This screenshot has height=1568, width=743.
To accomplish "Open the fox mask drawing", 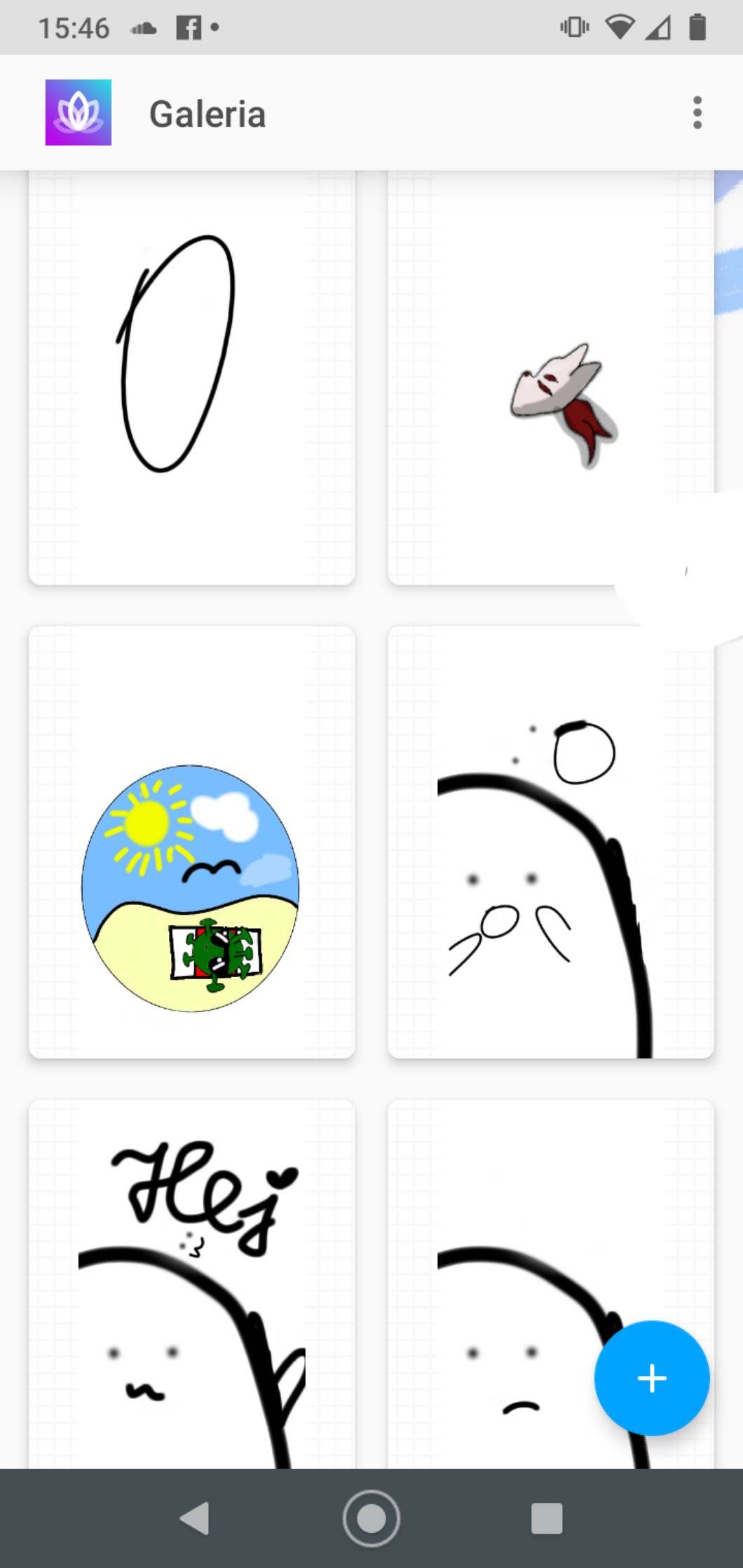I will tap(550, 379).
